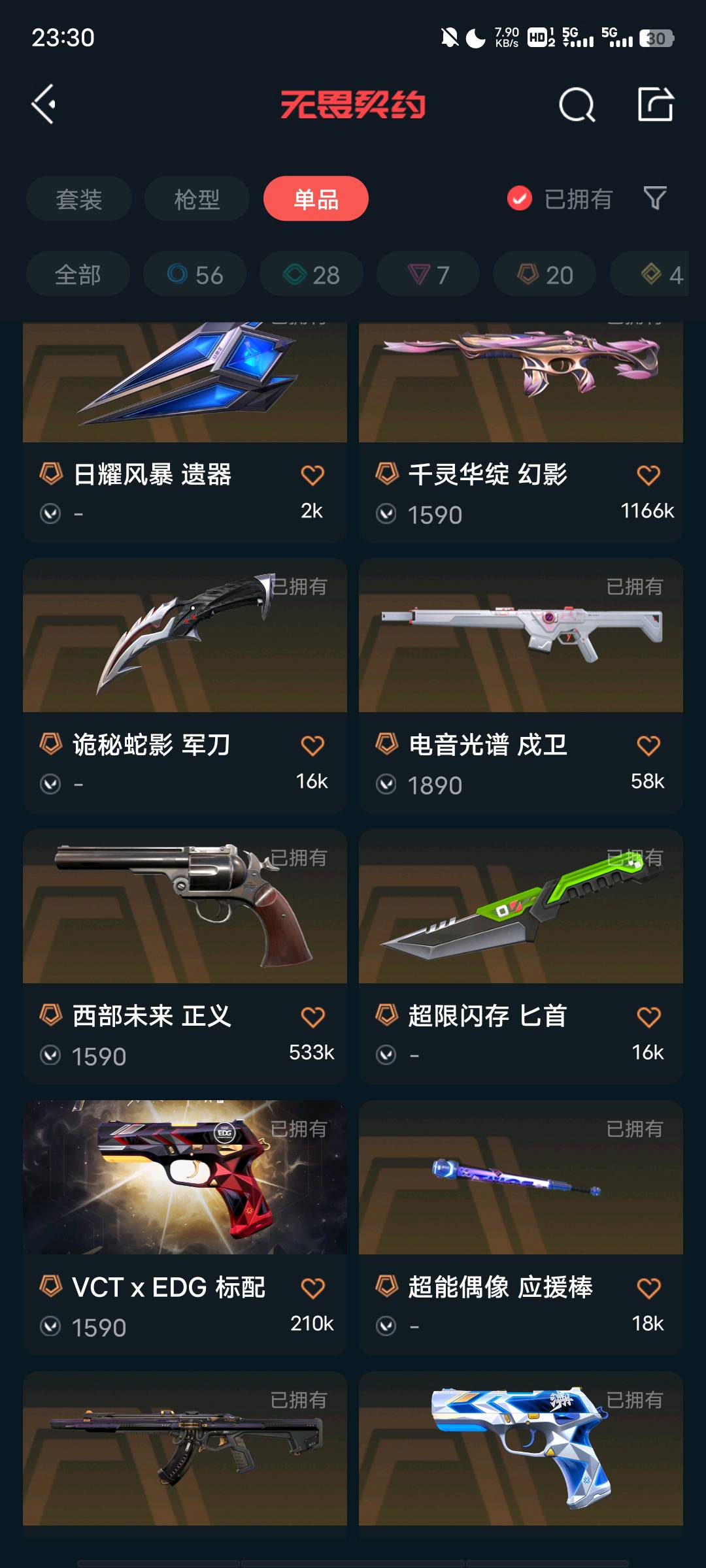
Task: Favorite the 电音光谱 戍卫 skin
Action: click(648, 745)
